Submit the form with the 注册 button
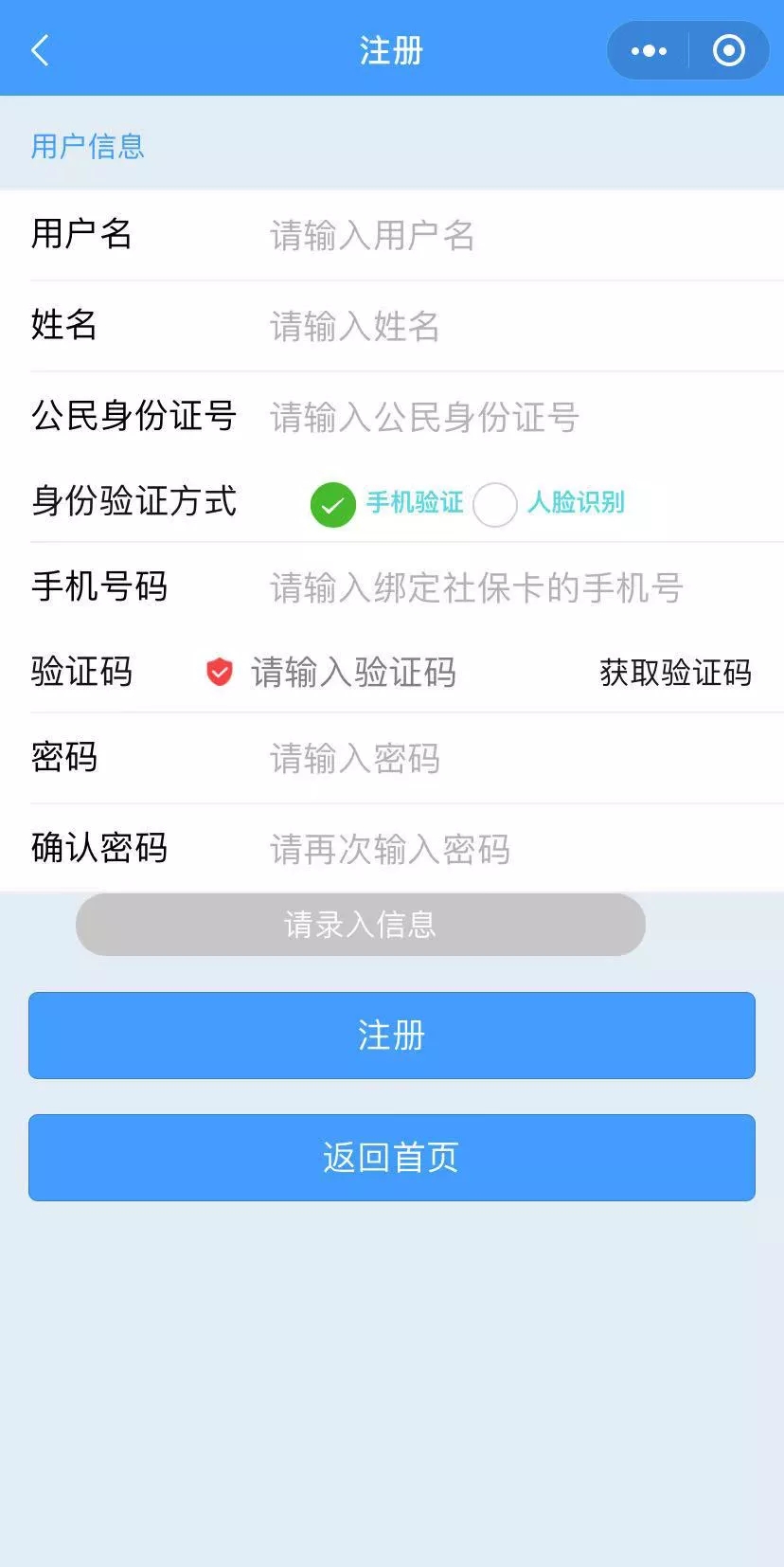This screenshot has height=1567, width=784. [392, 1036]
